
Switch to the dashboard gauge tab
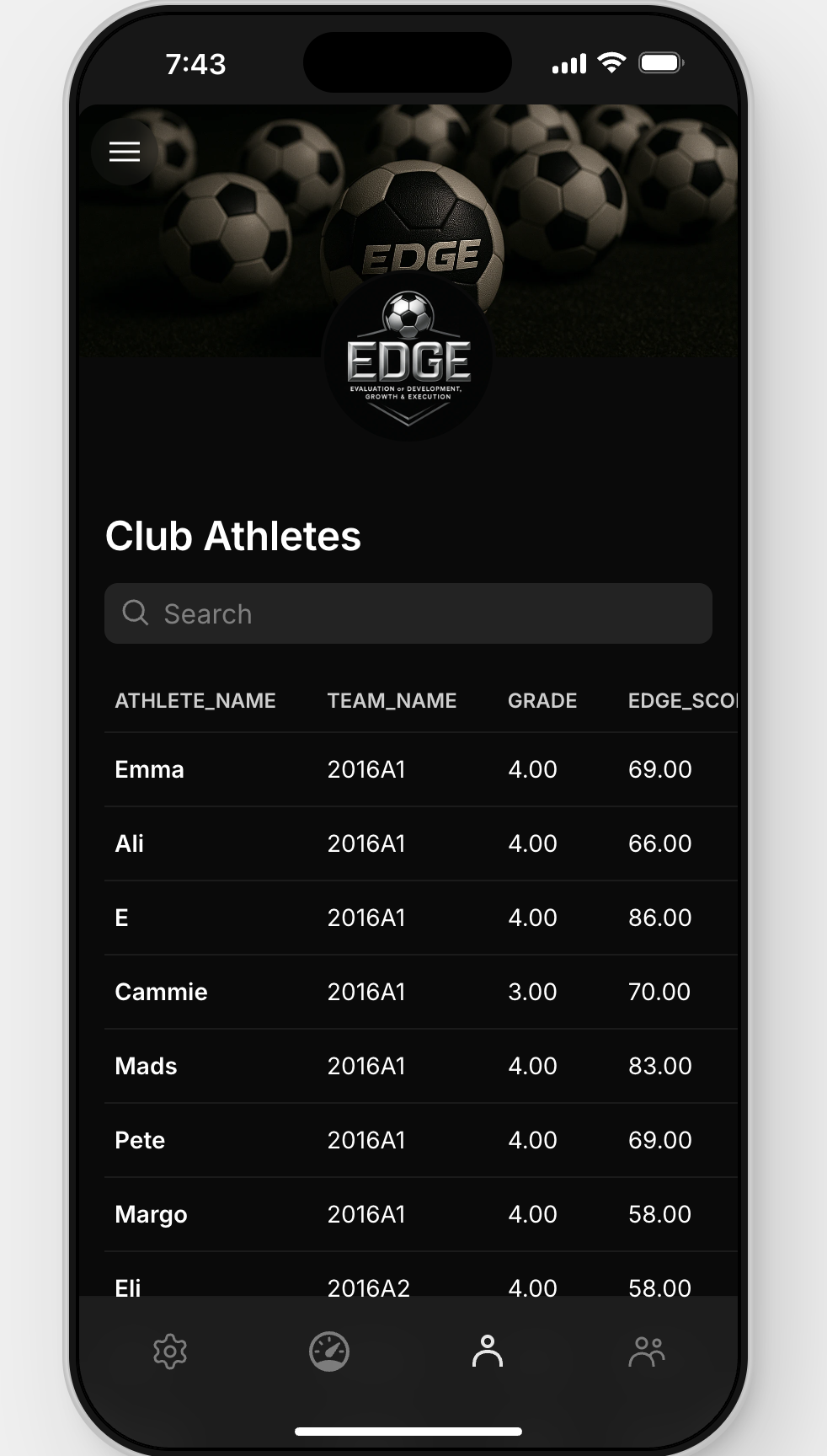pos(329,1352)
